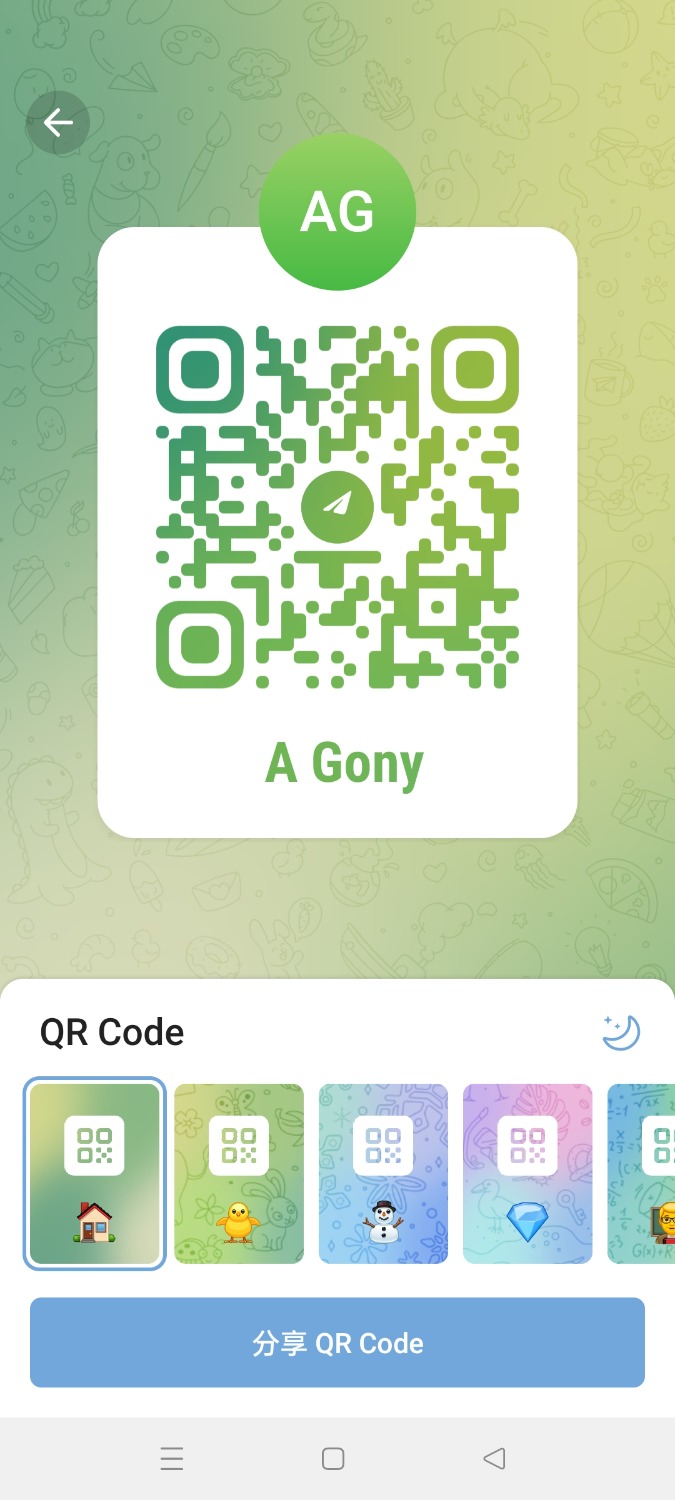Go back using the top arrow
The image size is (675, 1500).
58,123
